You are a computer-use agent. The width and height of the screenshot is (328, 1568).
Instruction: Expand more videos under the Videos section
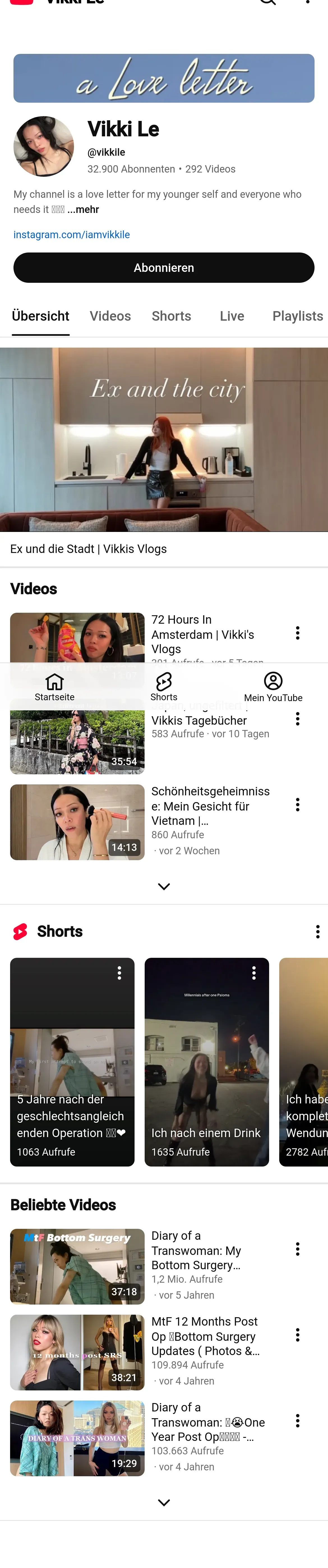[164, 886]
